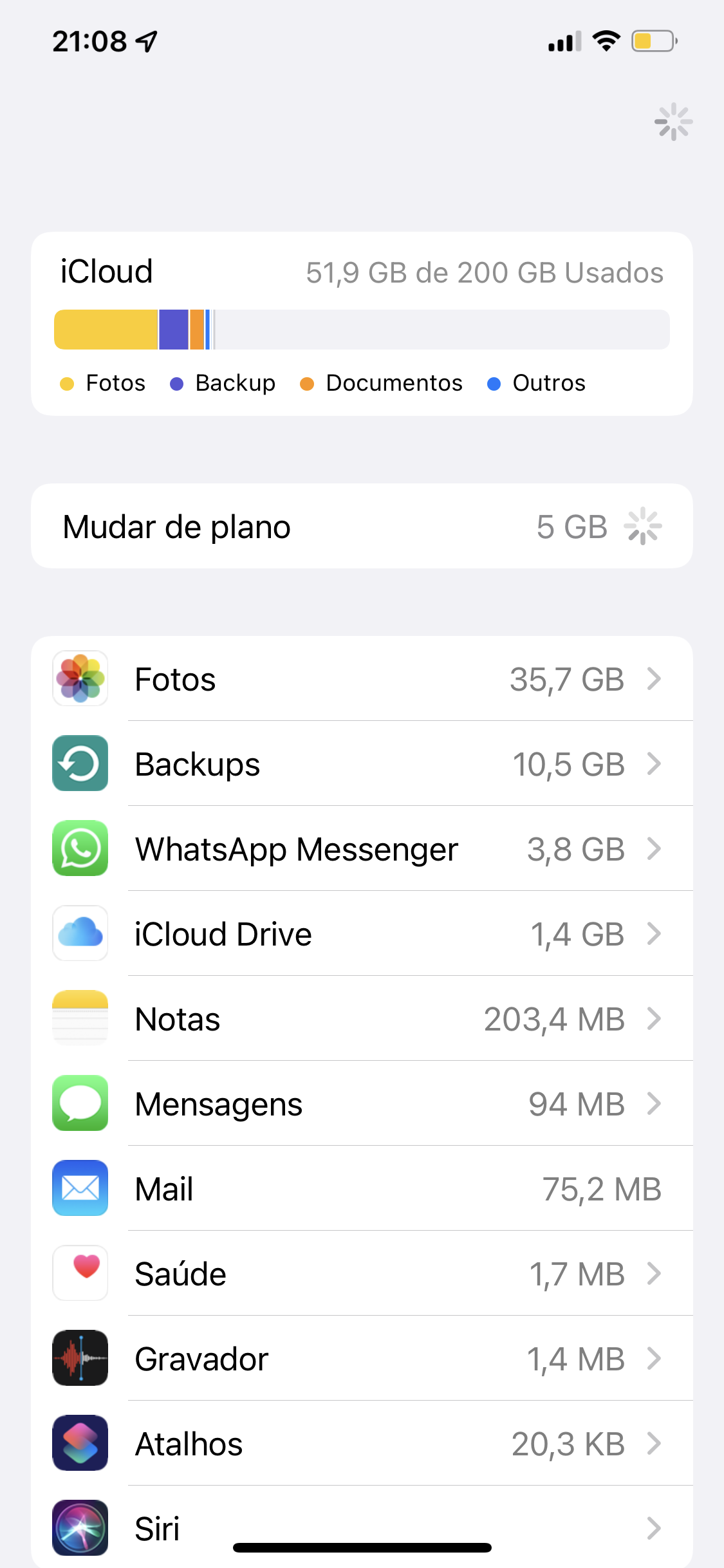Open iCloud Drive storage details
This screenshot has height=1568, width=724.
pos(362,934)
